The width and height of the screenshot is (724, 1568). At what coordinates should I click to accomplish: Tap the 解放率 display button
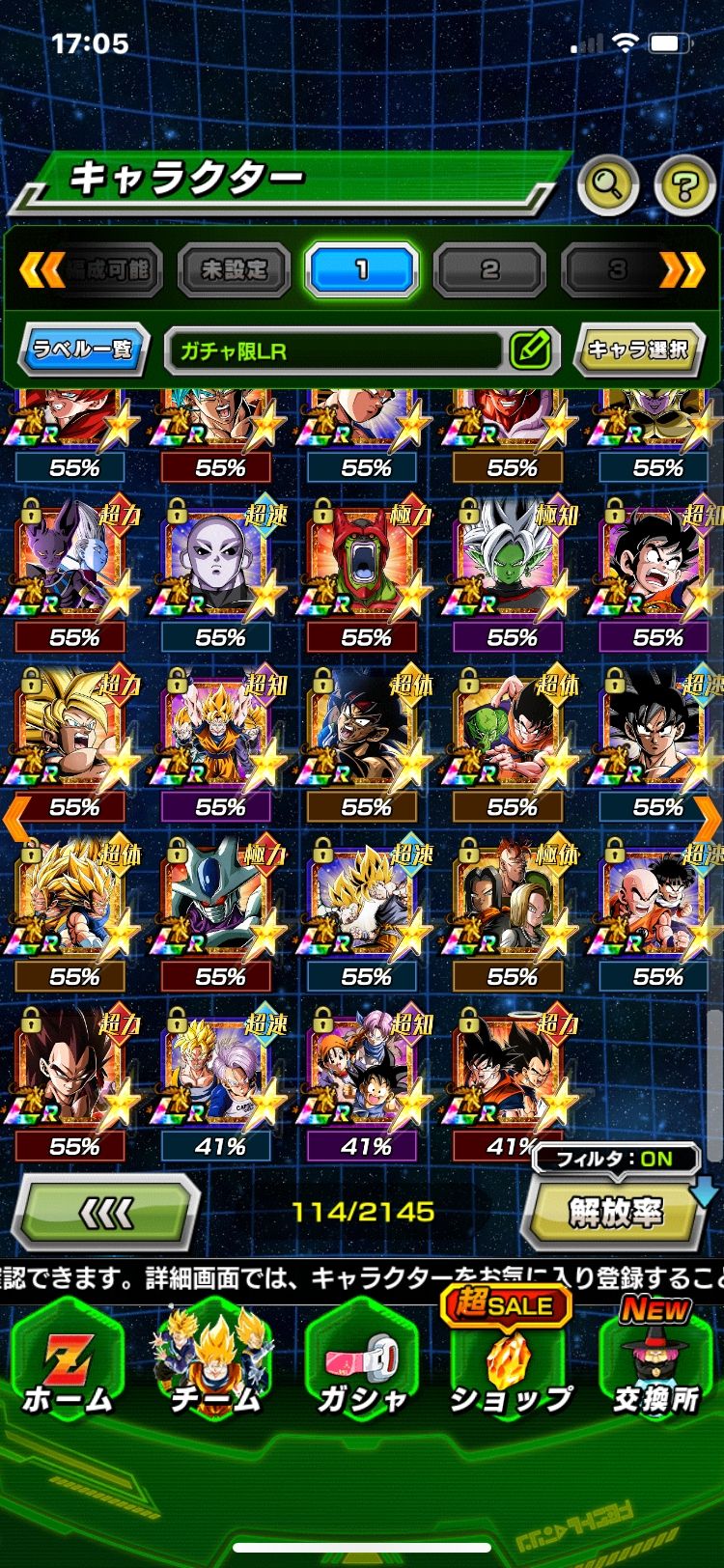[x=614, y=1214]
